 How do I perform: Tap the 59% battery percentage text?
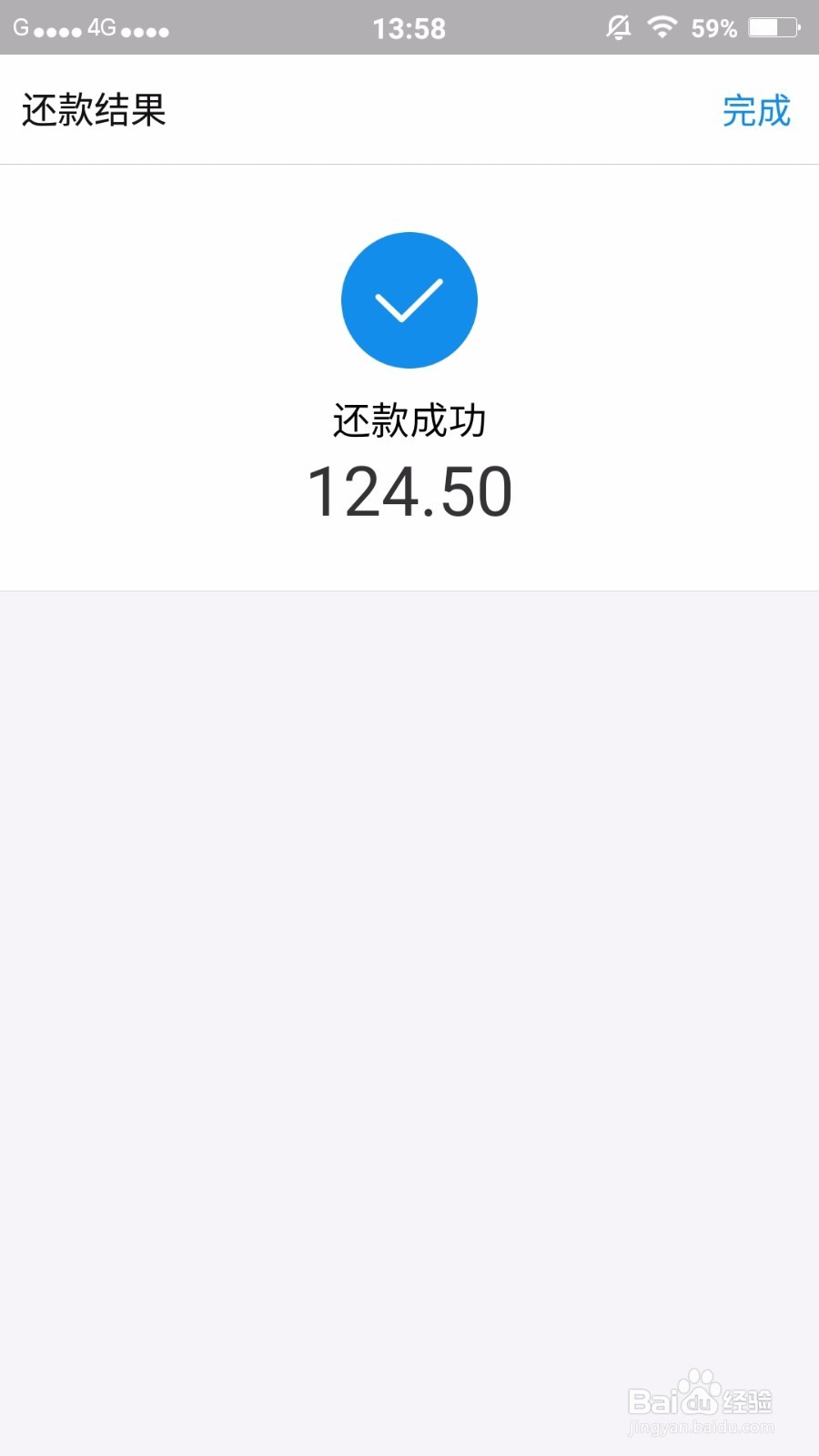pyautogui.click(x=713, y=27)
